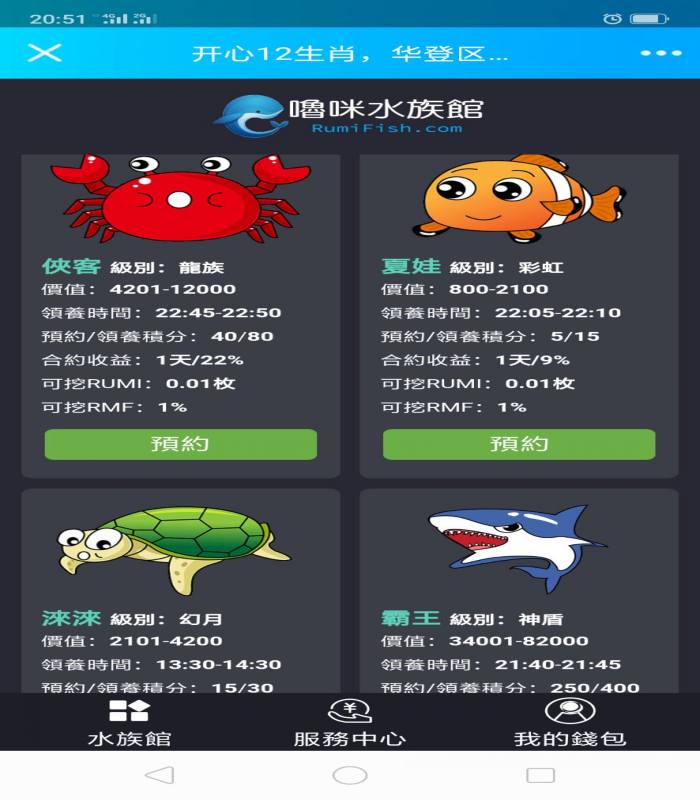Close the page with the X icon
Viewport: 700px width, 800px height.
tap(44, 53)
